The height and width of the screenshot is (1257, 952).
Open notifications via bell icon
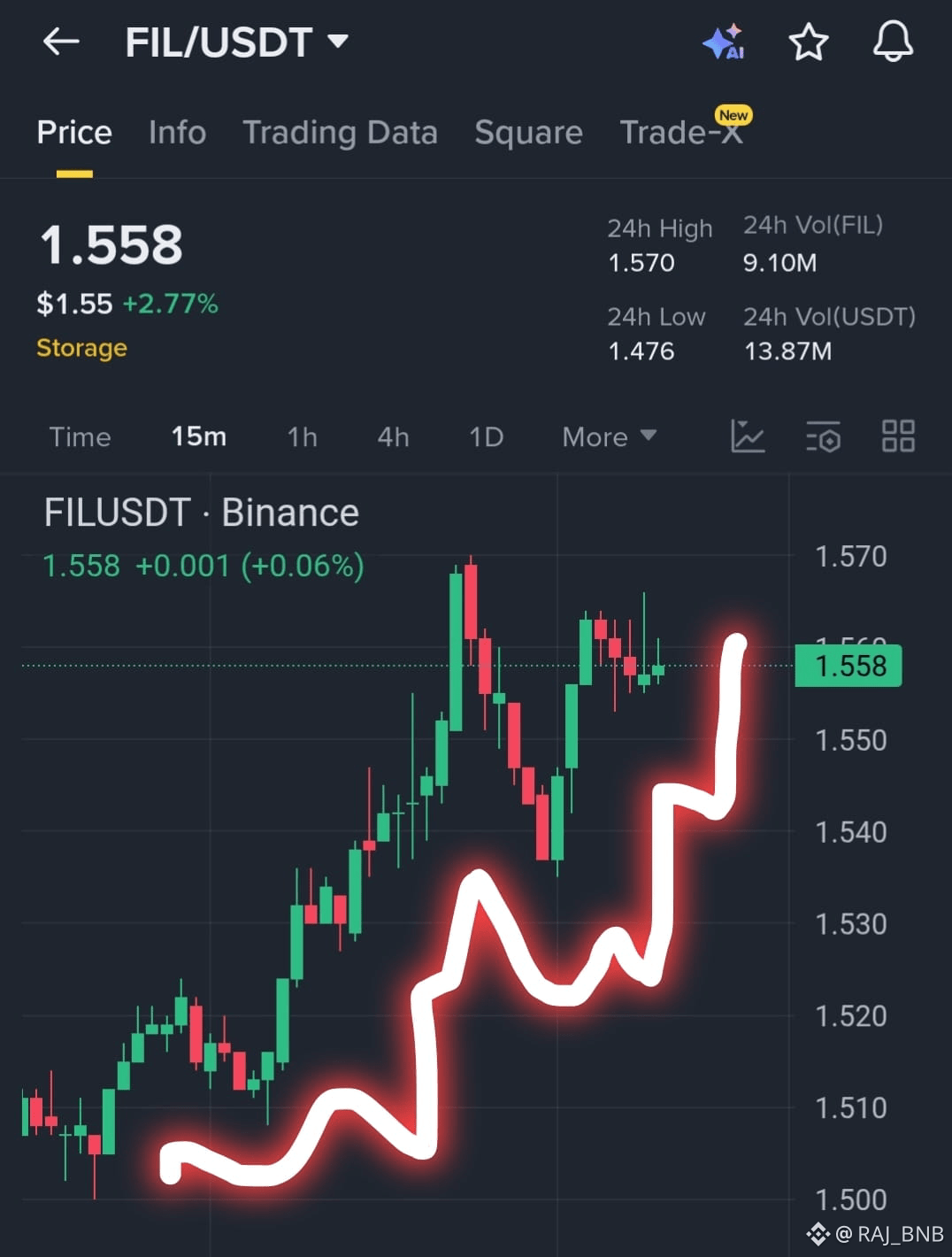point(893,42)
